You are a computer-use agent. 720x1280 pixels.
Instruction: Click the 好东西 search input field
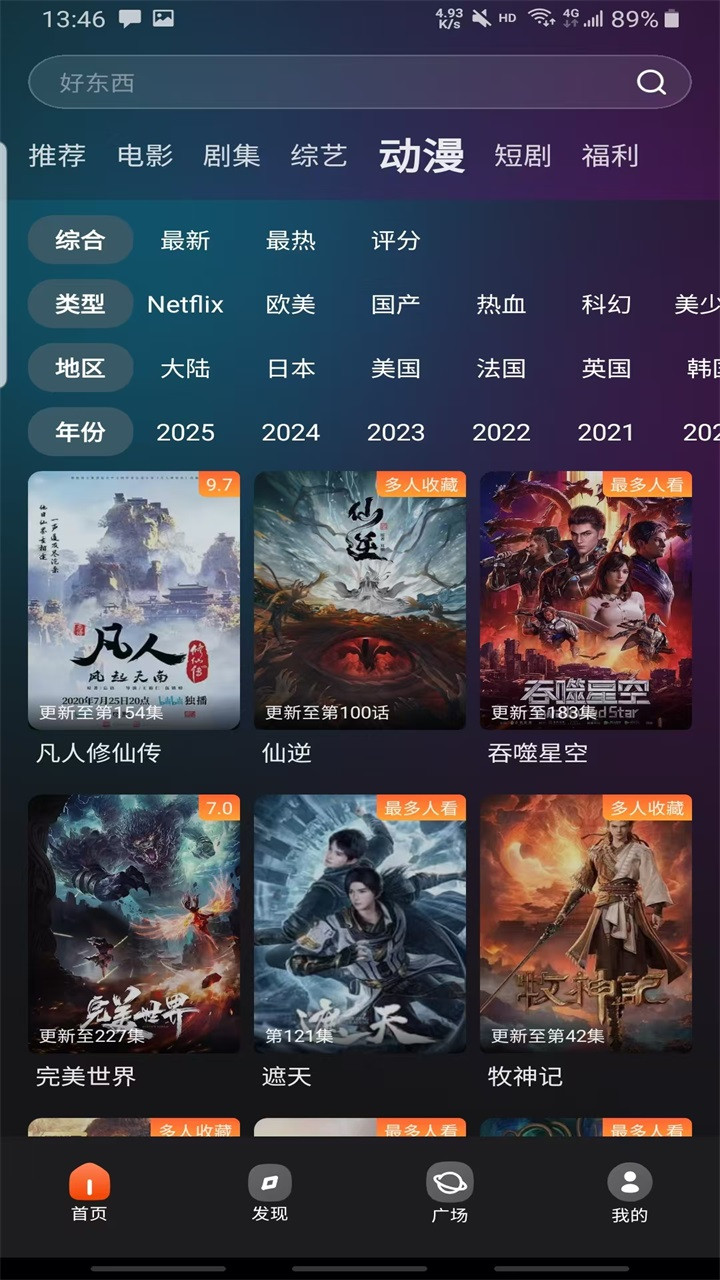point(300,83)
